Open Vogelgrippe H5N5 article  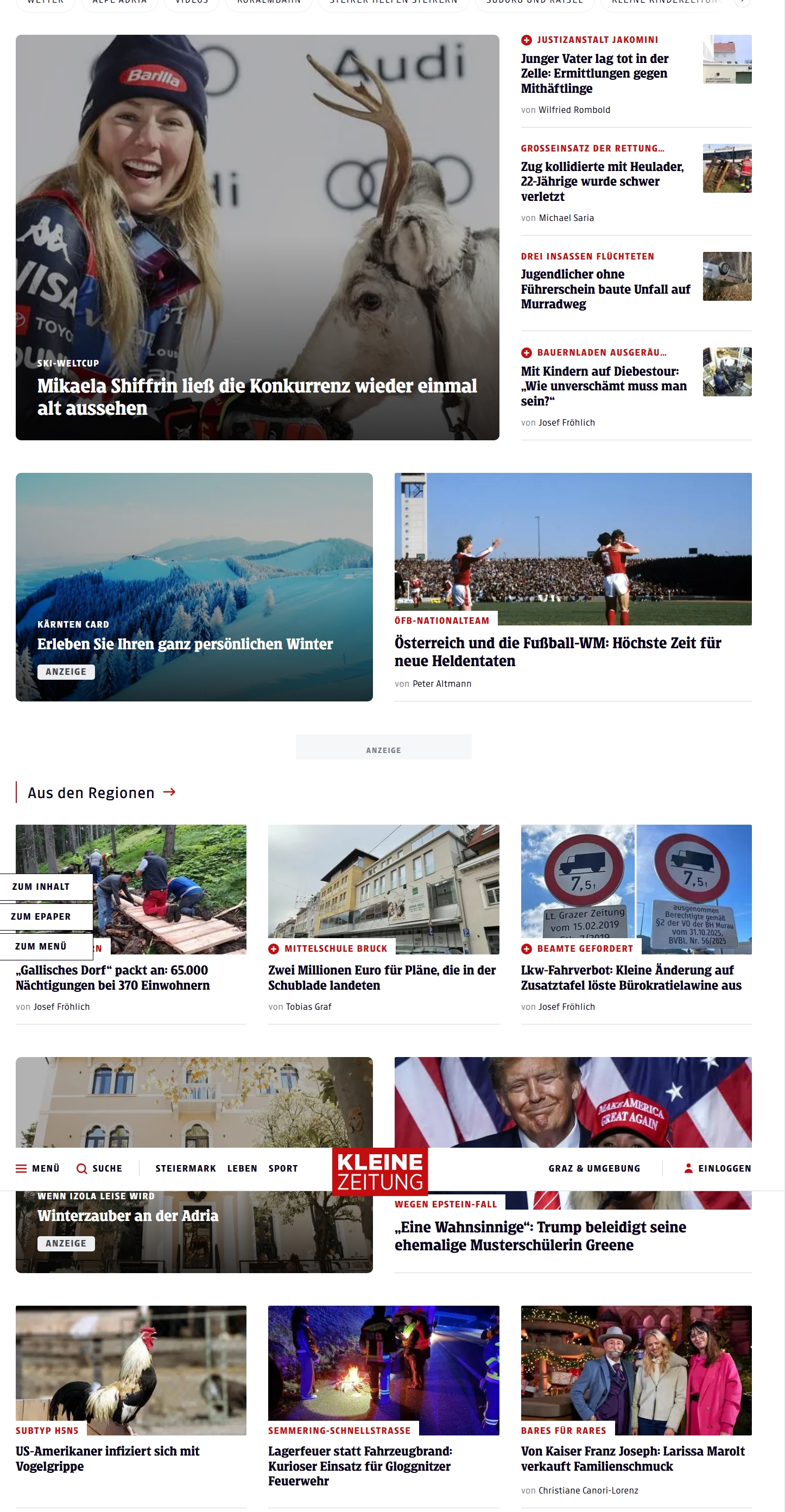(x=107, y=1458)
